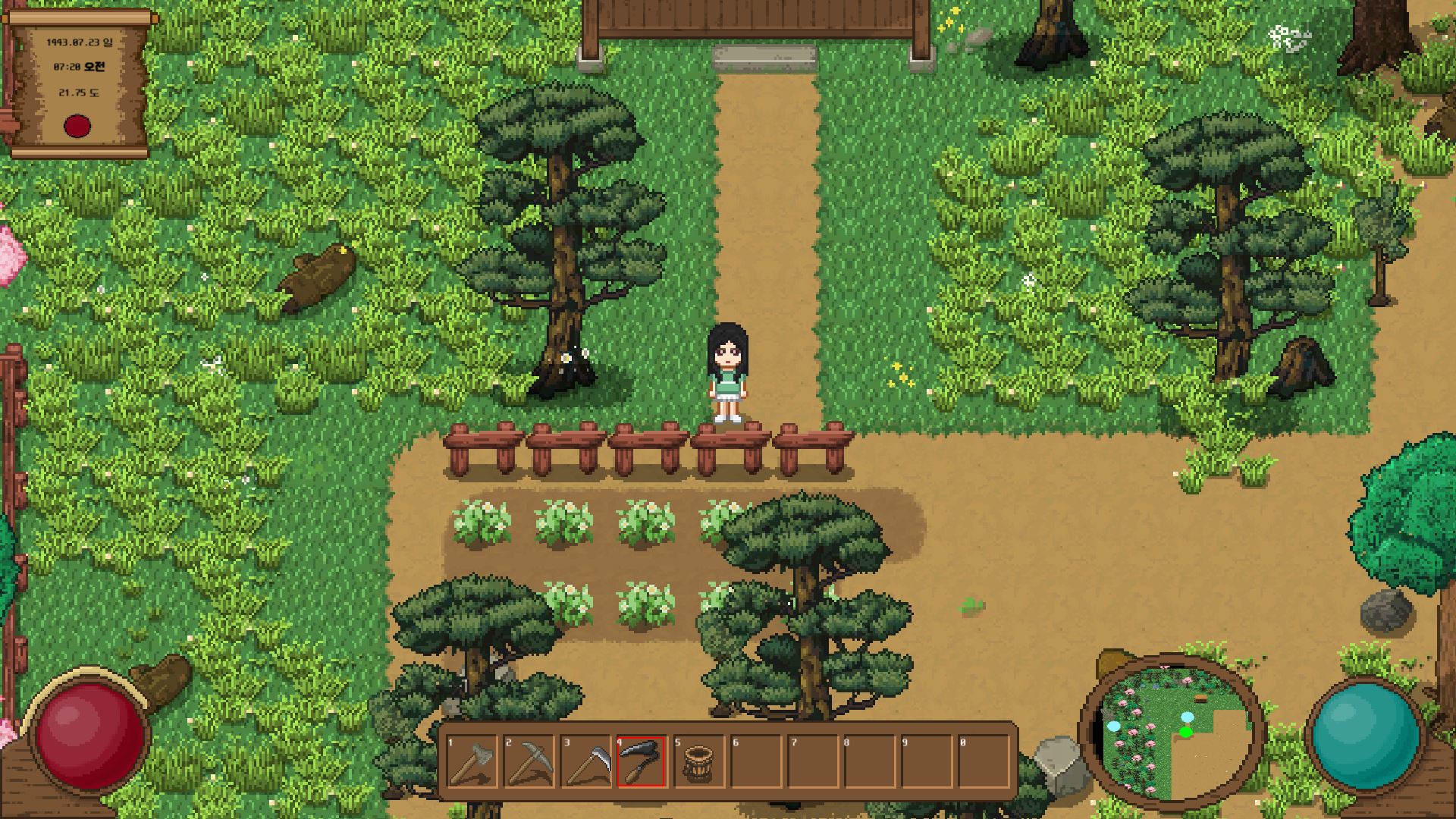Screen dimensions: 1456x819
Task: Choose the scythe in slot 3
Action: (x=585, y=761)
